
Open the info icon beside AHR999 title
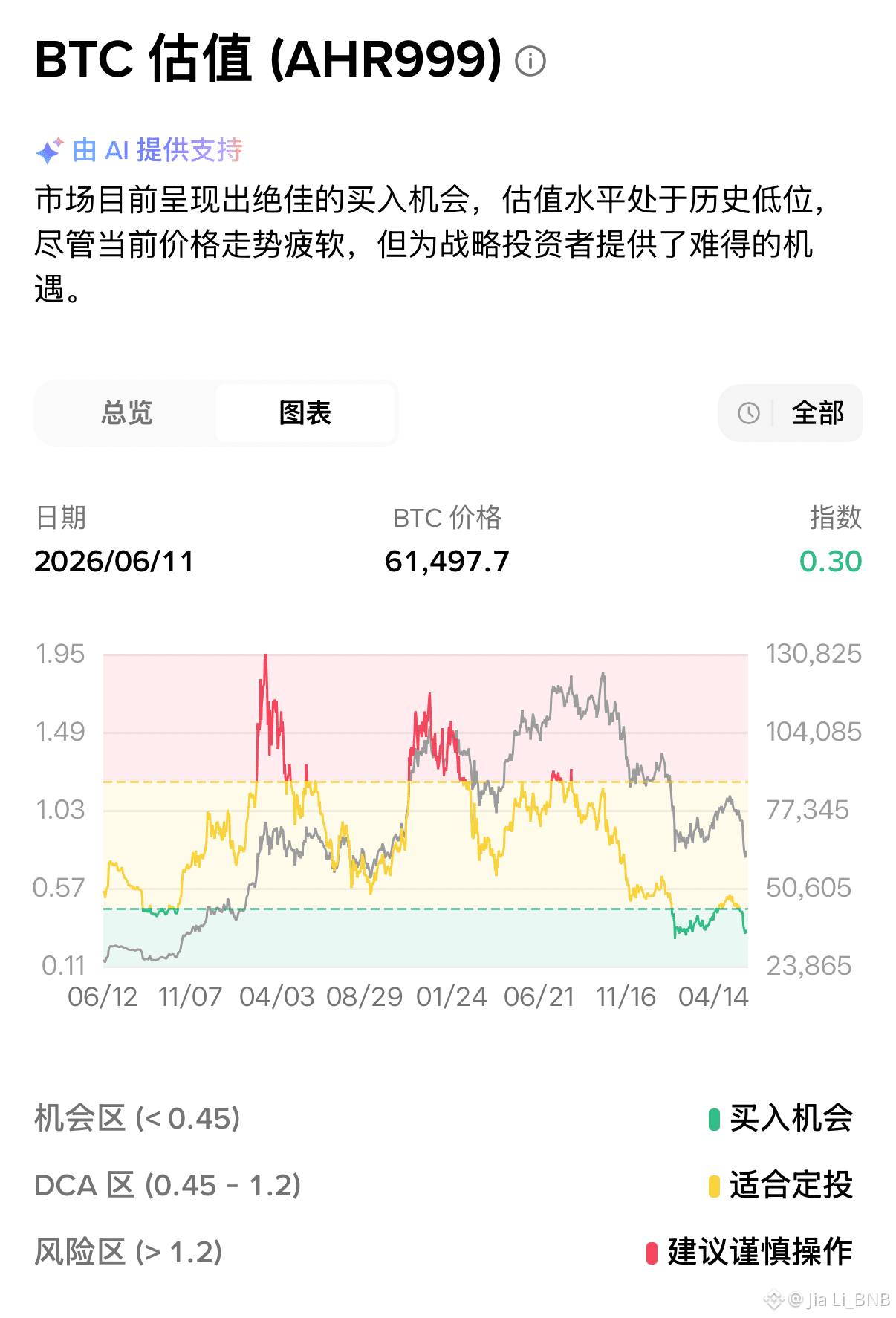pos(530,61)
